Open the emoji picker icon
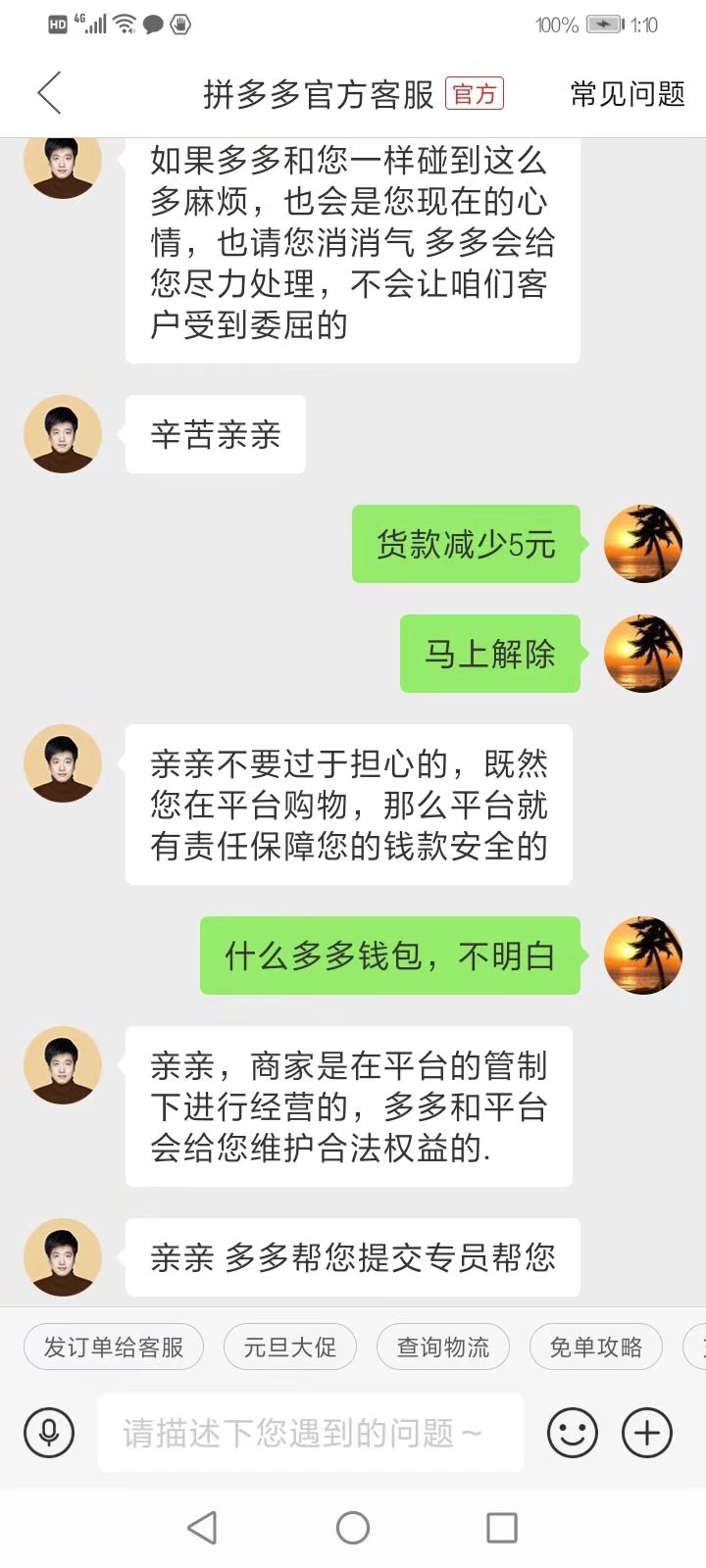 click(x=572, y=1432)
